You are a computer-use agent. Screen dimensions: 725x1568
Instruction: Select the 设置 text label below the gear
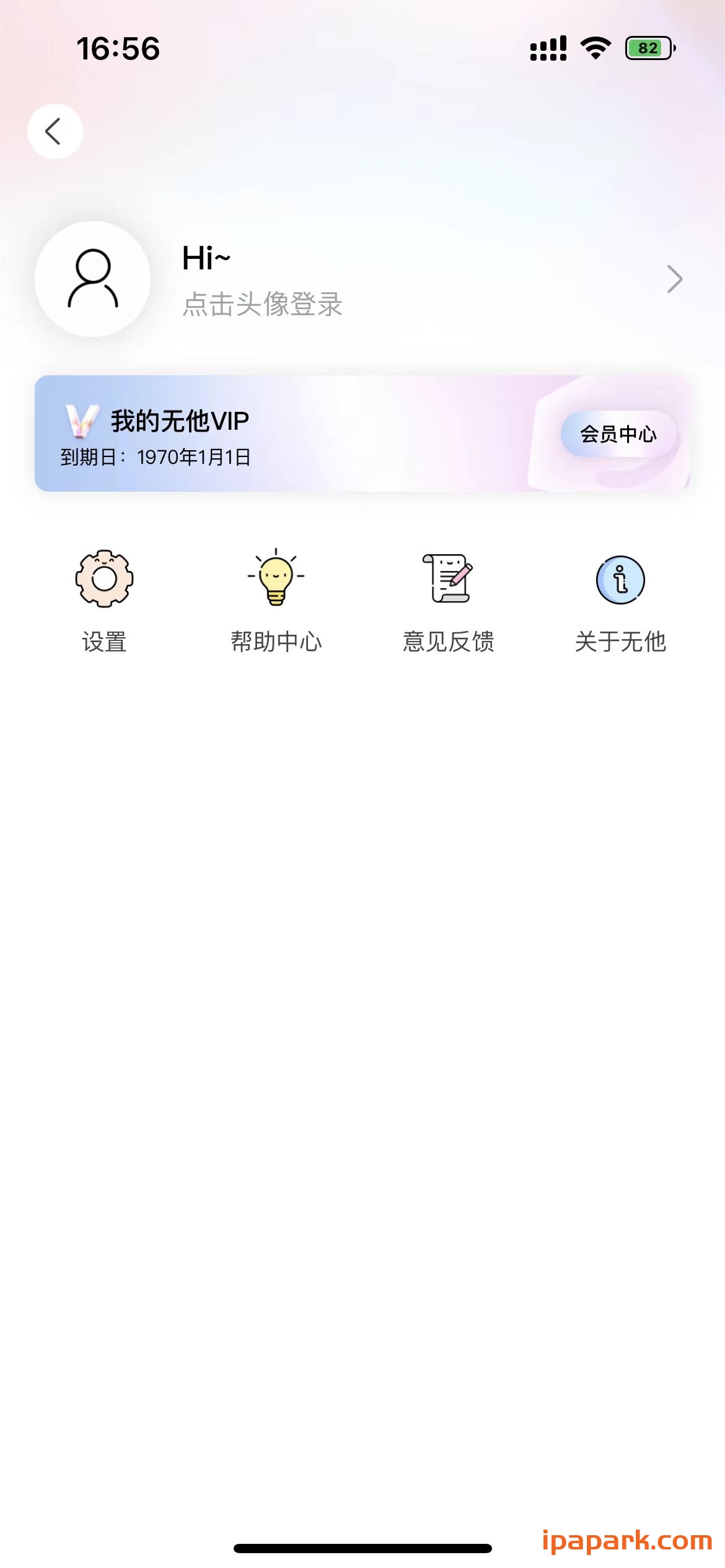pyautogui.click(x=104, y=642)
